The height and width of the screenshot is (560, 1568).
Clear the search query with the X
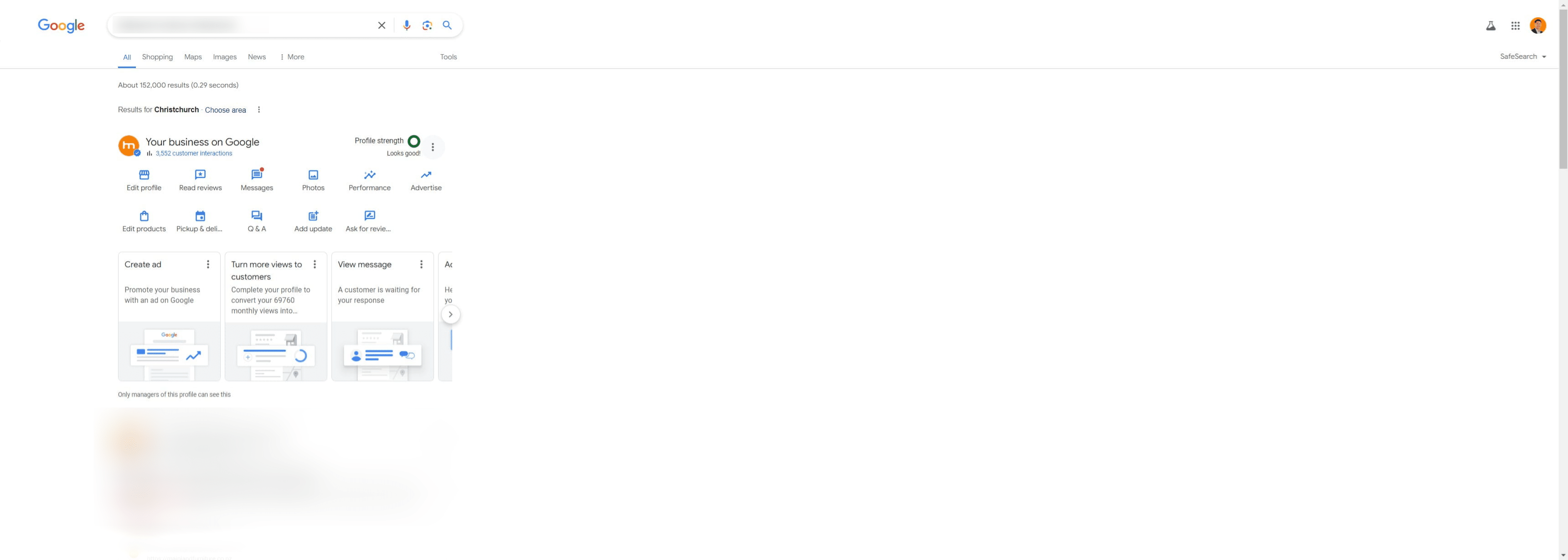[x=382, y=26]
